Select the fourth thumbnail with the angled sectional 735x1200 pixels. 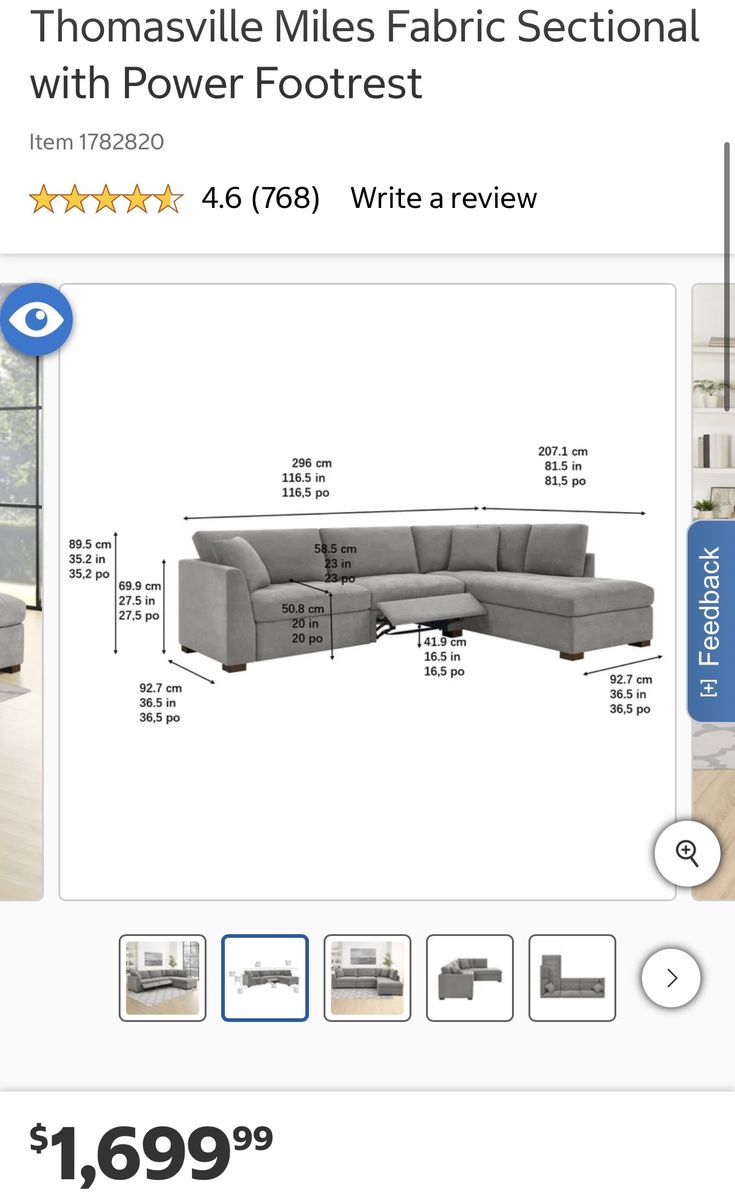coord(469,977)
